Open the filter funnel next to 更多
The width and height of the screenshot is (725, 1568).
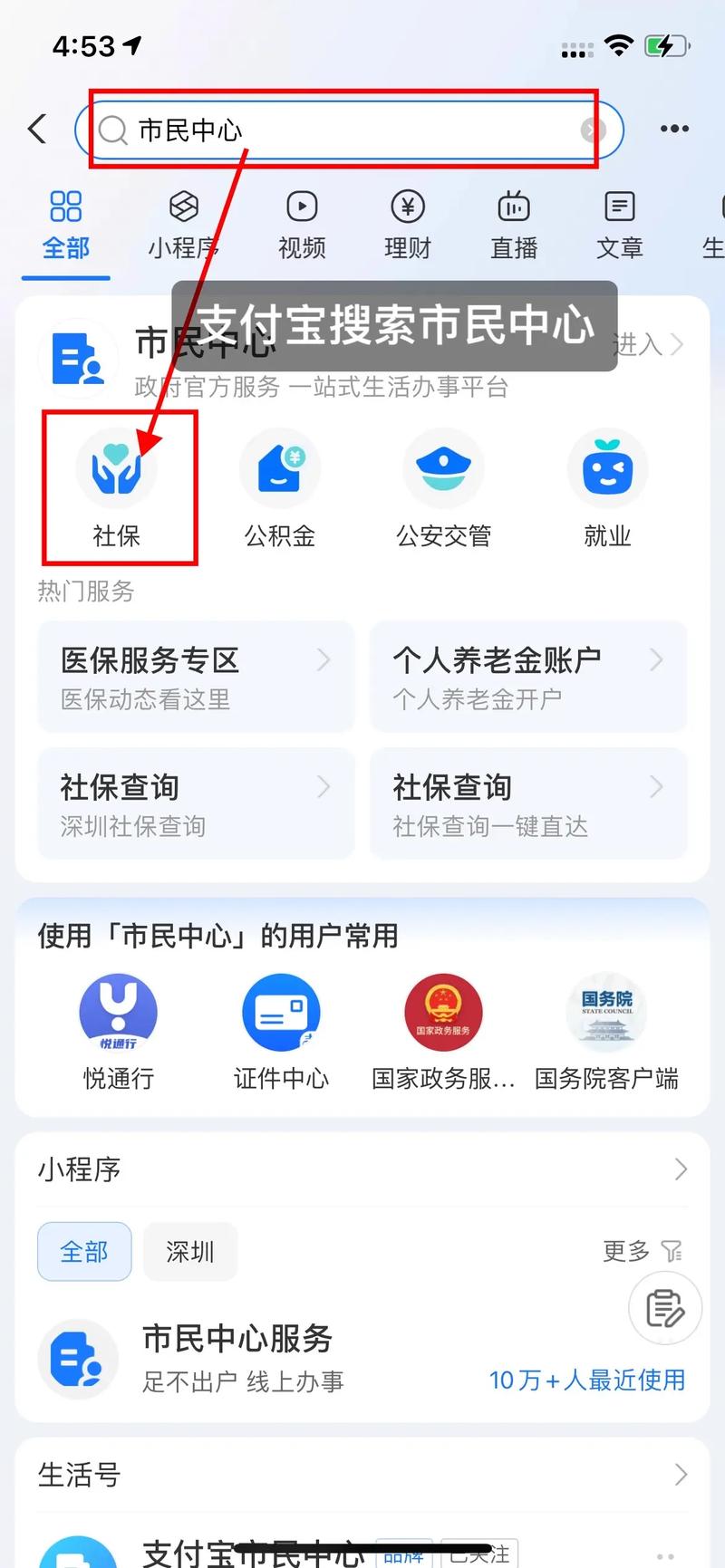[672, 1251]
